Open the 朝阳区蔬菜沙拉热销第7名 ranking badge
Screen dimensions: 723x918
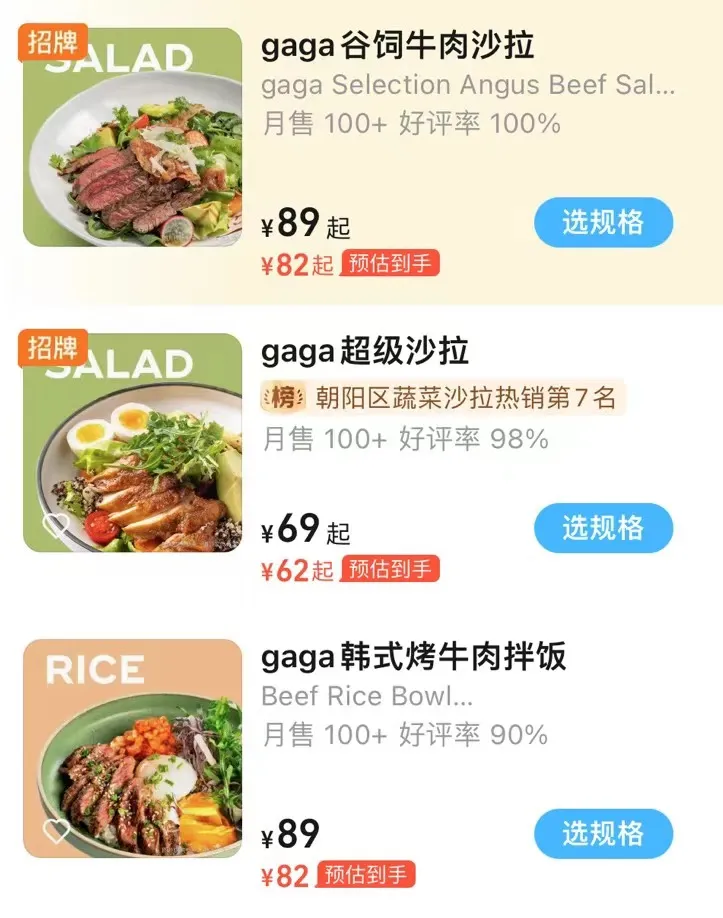pyautogui.click(x=442, y=397)
